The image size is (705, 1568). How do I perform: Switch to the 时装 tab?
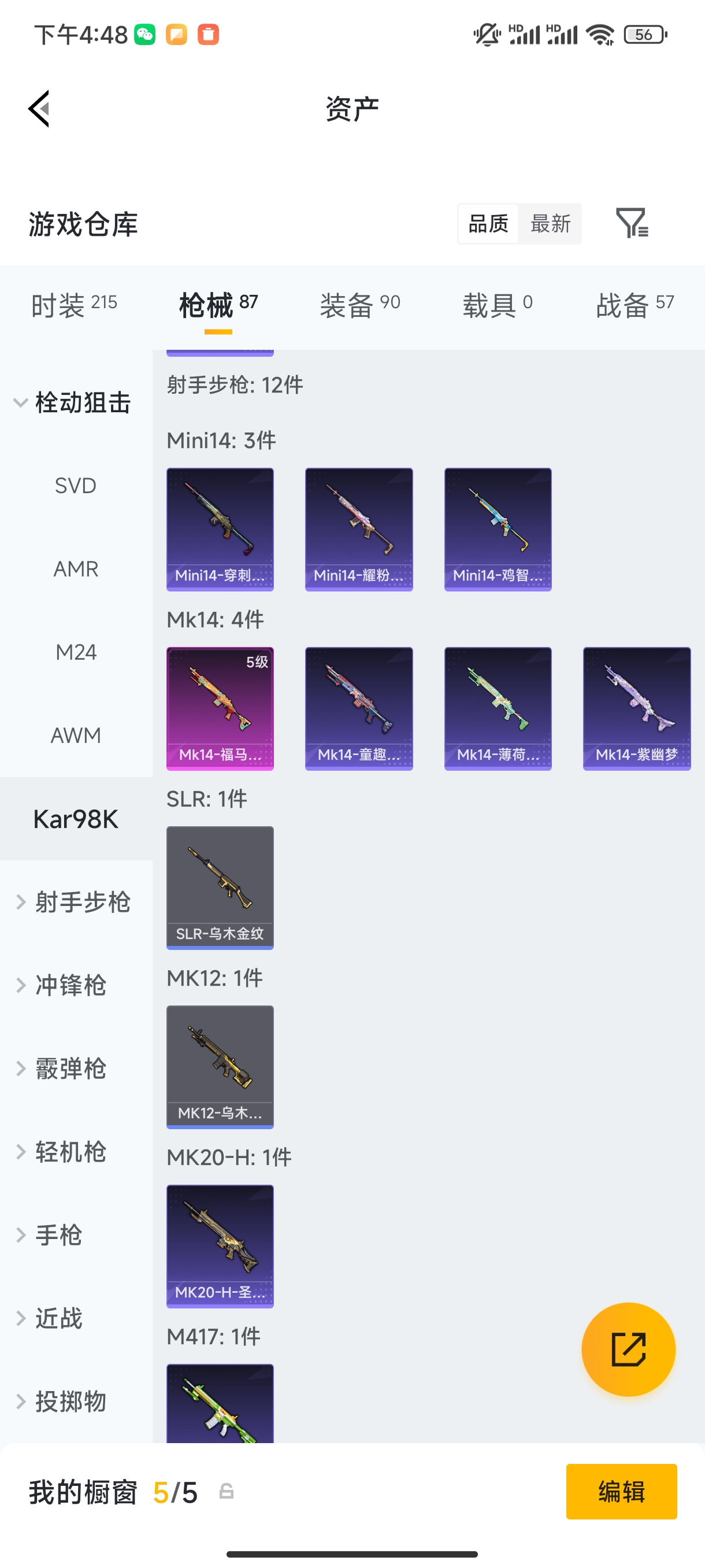(73, 304)
